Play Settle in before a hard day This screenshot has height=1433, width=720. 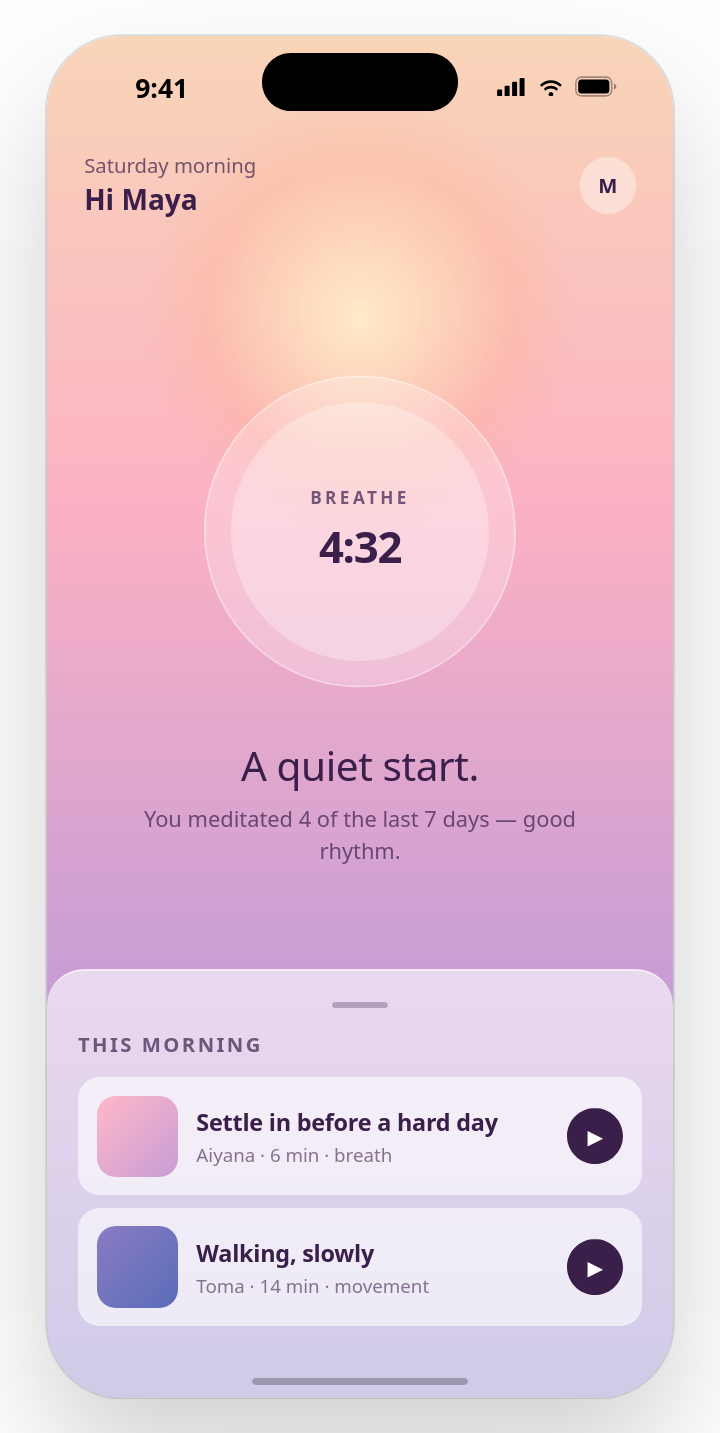(x=595, y=1136)
